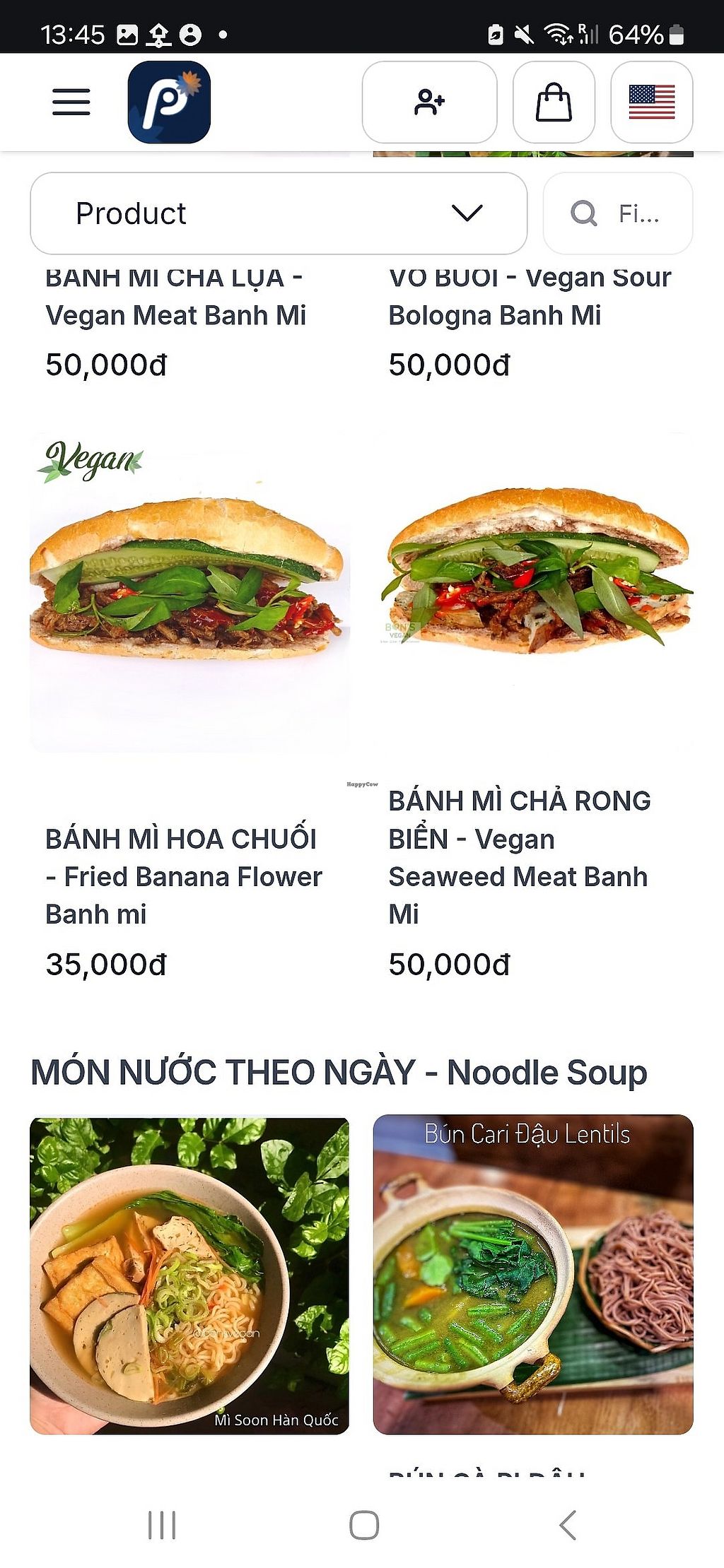
Task: Open the Mì Soon Hàn Quốc noodle dish
Action: (x=189, y=1275)
